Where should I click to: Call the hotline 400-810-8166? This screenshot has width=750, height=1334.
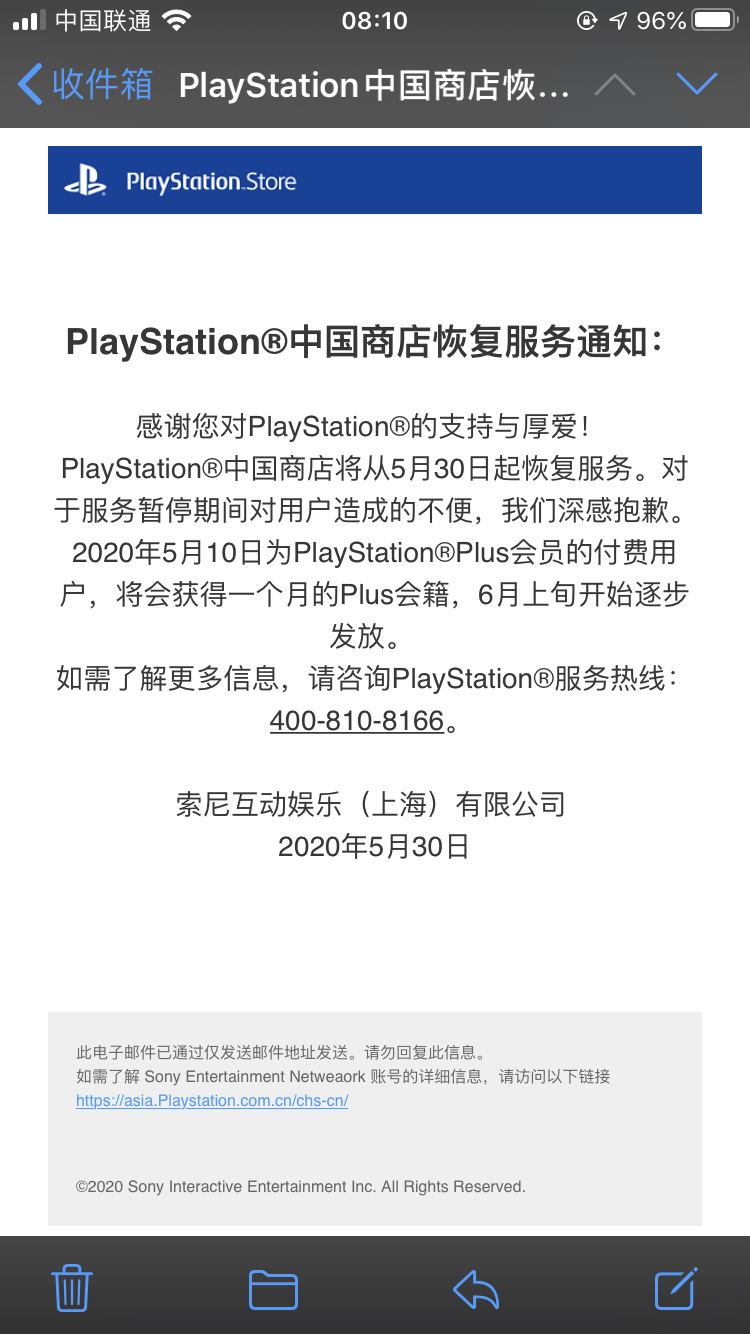click(x=356, y=721)
